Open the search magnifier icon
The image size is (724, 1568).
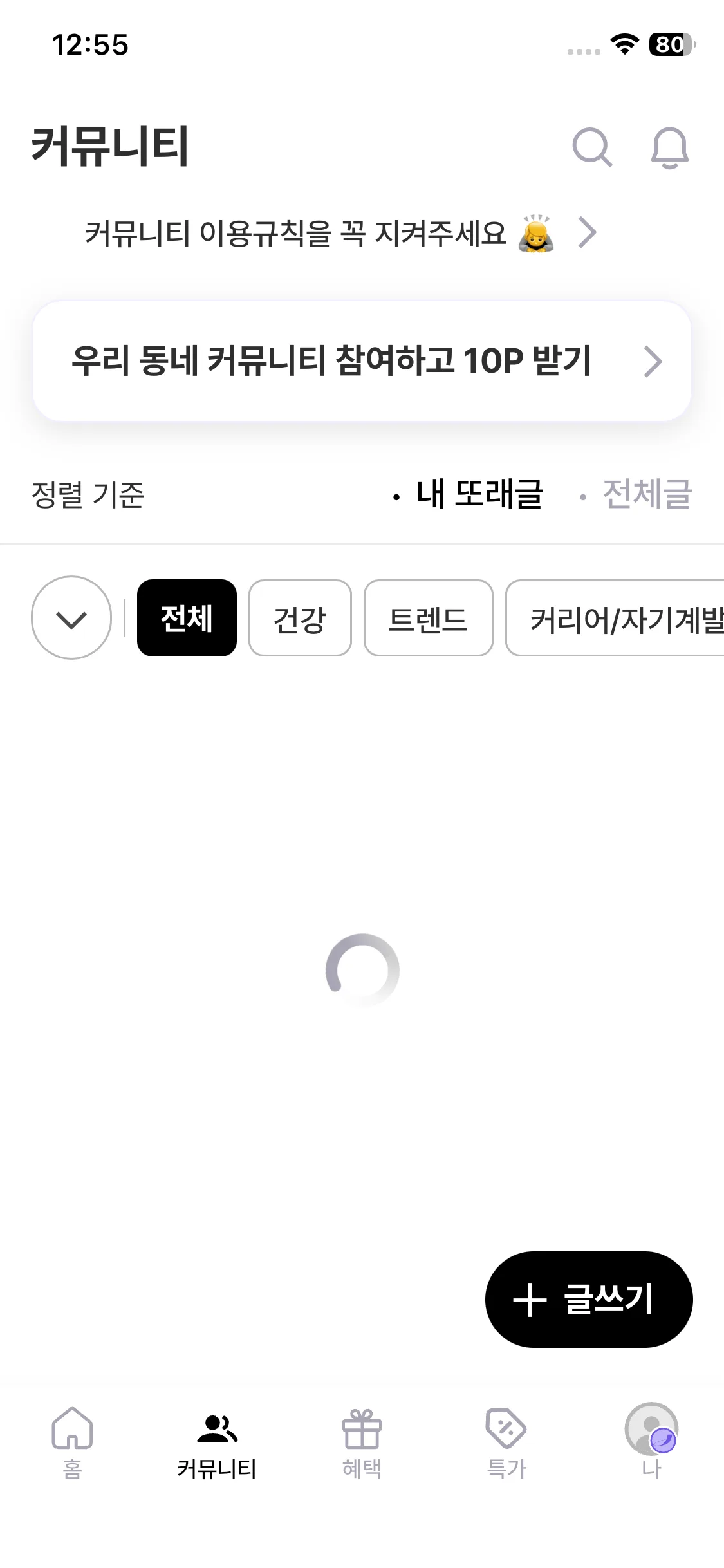[591, 147]
